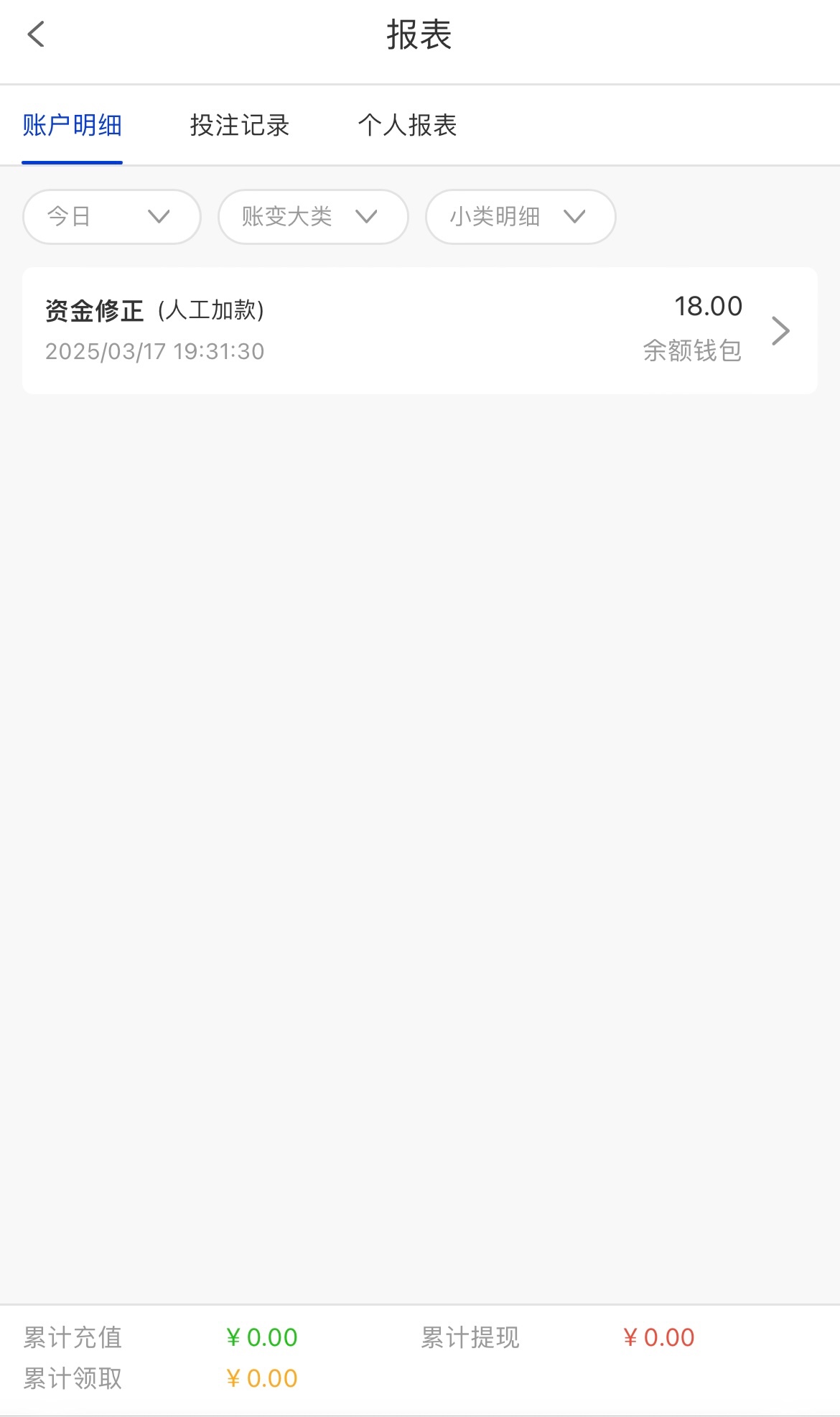Switch to the 个人报表 tab
Screen dimensions: 840x1417
pyautogui.click(x=407, y=126)
